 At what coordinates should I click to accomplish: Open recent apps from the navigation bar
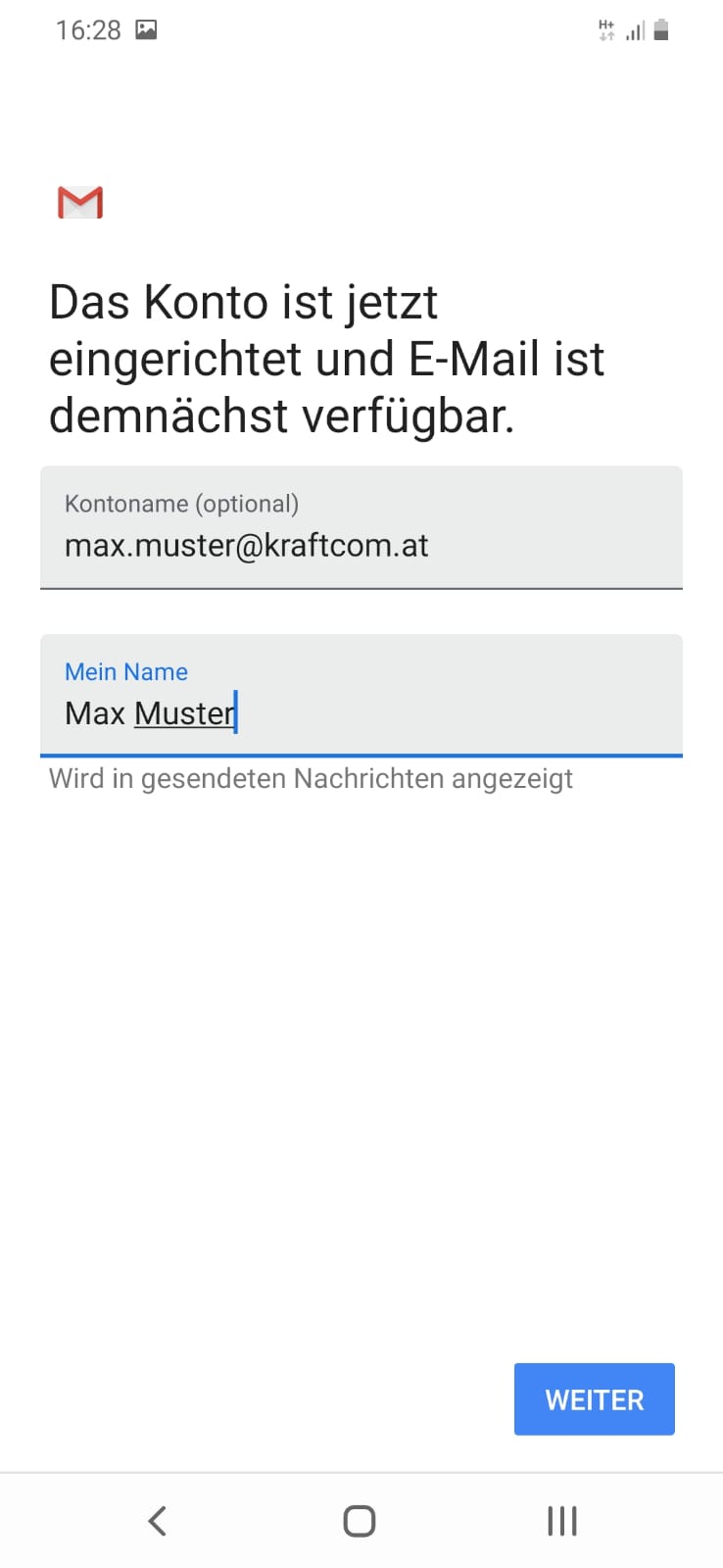point(561,1521)
